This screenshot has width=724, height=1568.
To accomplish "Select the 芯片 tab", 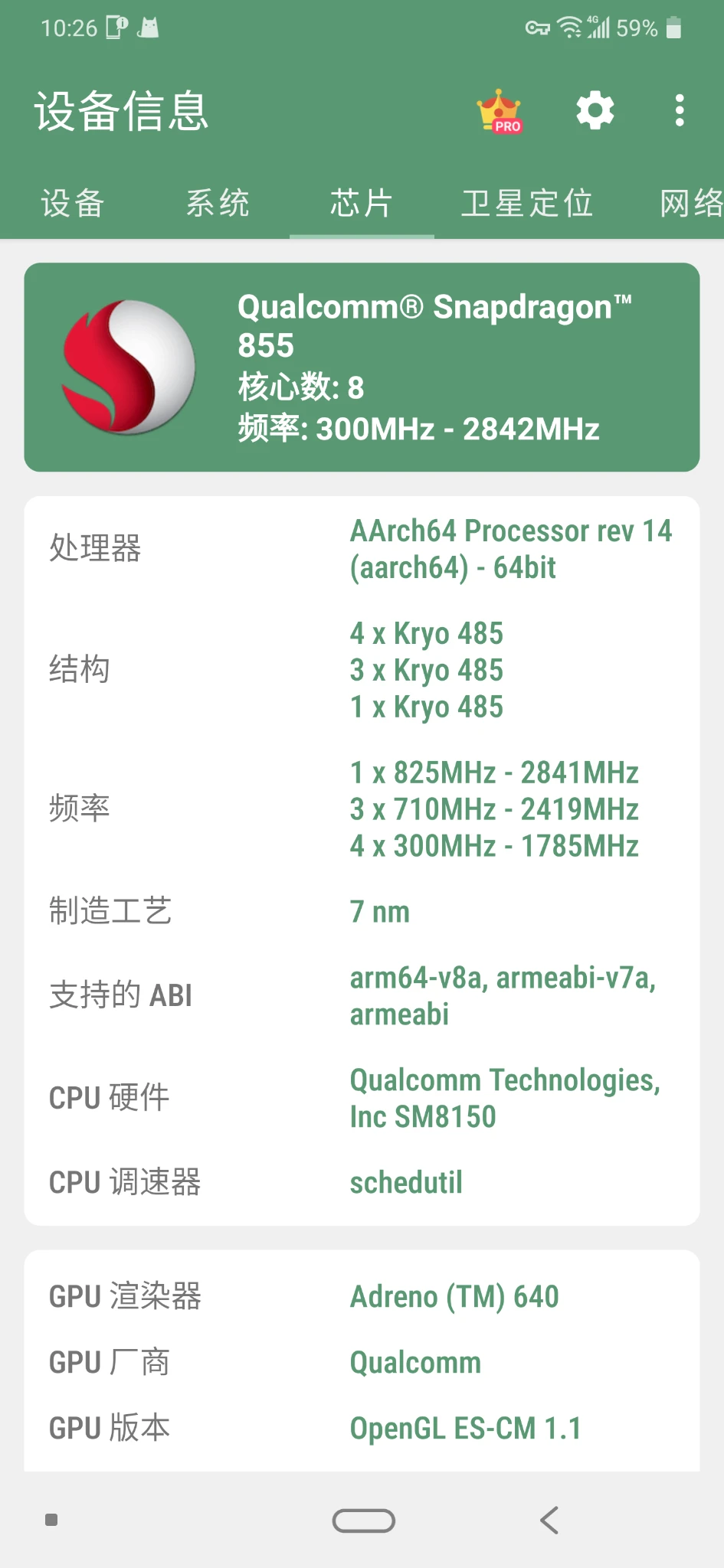I will 362,204.
